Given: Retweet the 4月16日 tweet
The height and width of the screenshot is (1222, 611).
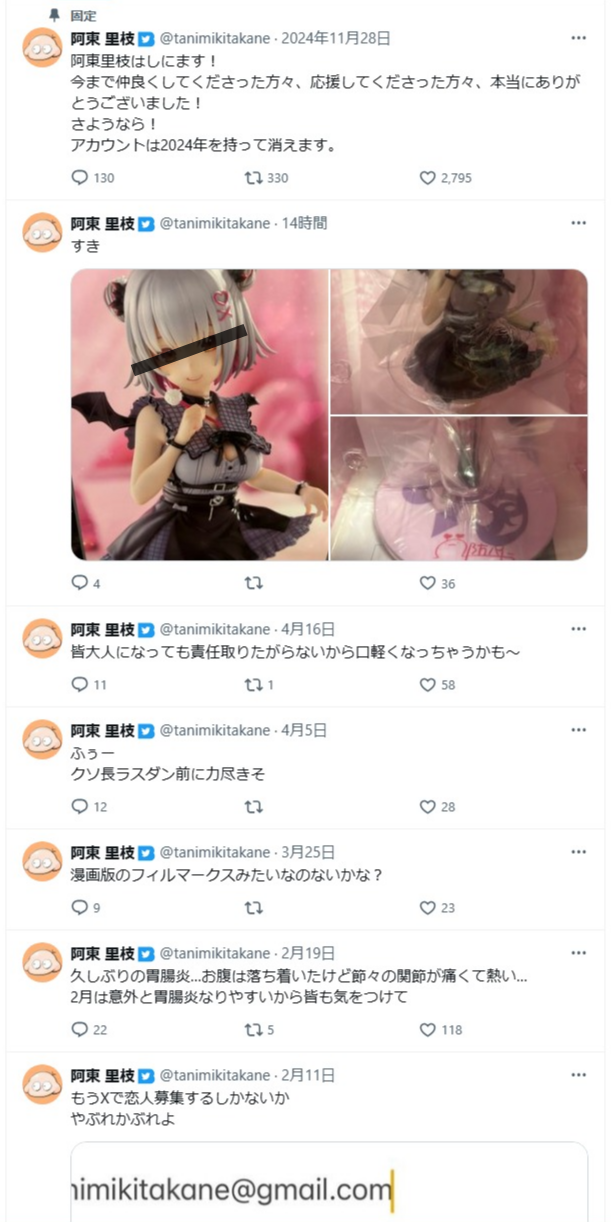Looking at the screenshot, I should [x=254, y=685].
